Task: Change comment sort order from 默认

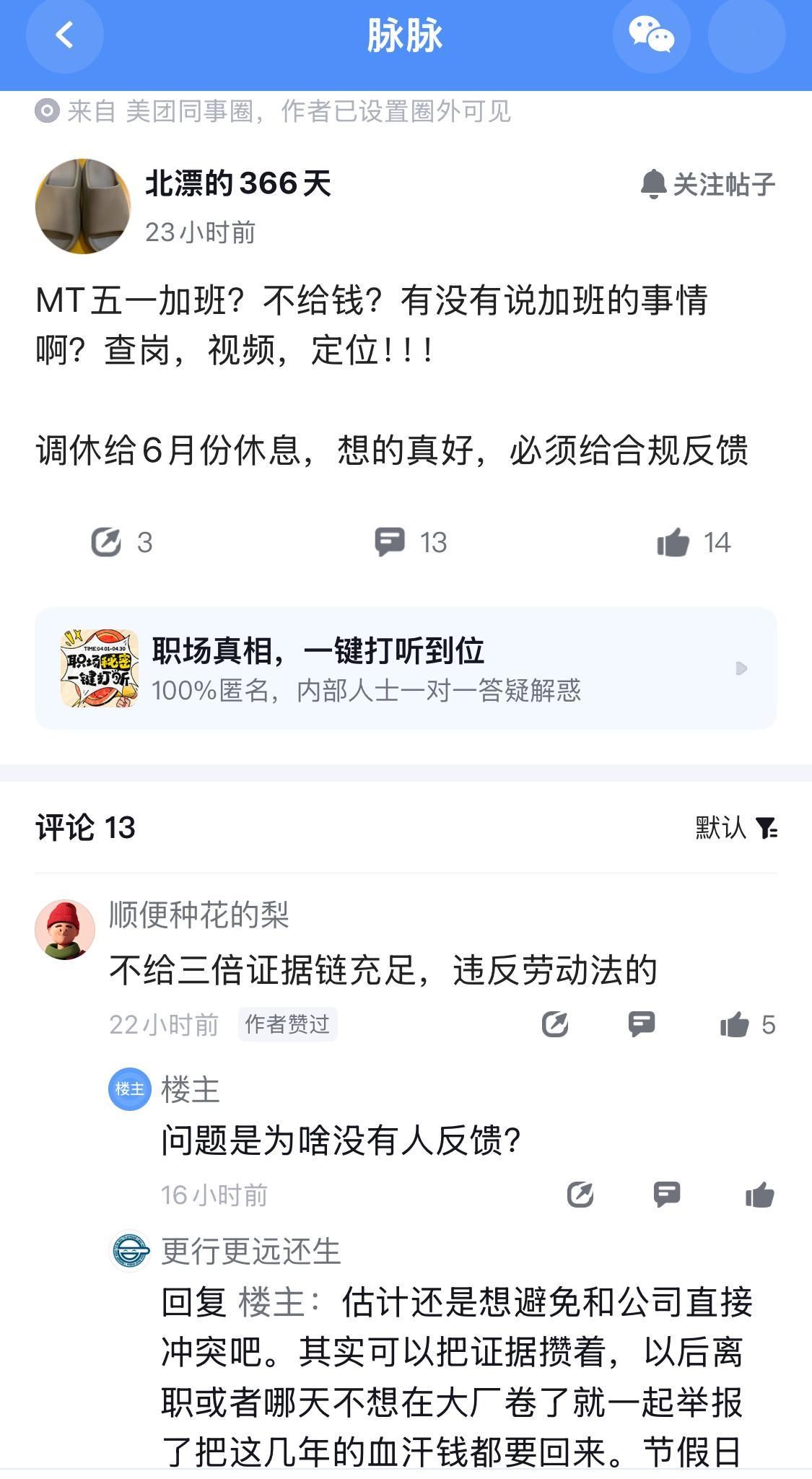Action: tap(736, 828)
